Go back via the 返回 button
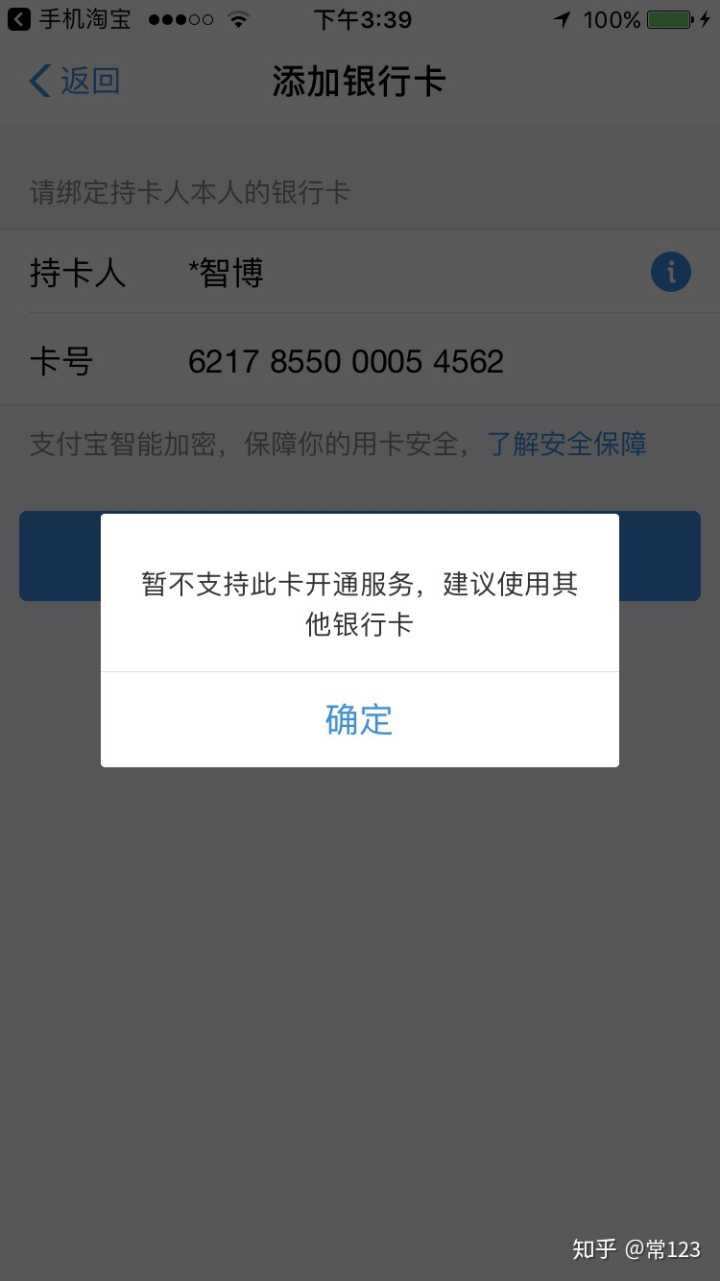Viewport: 720px width, 1281px height. click(75, 81)
